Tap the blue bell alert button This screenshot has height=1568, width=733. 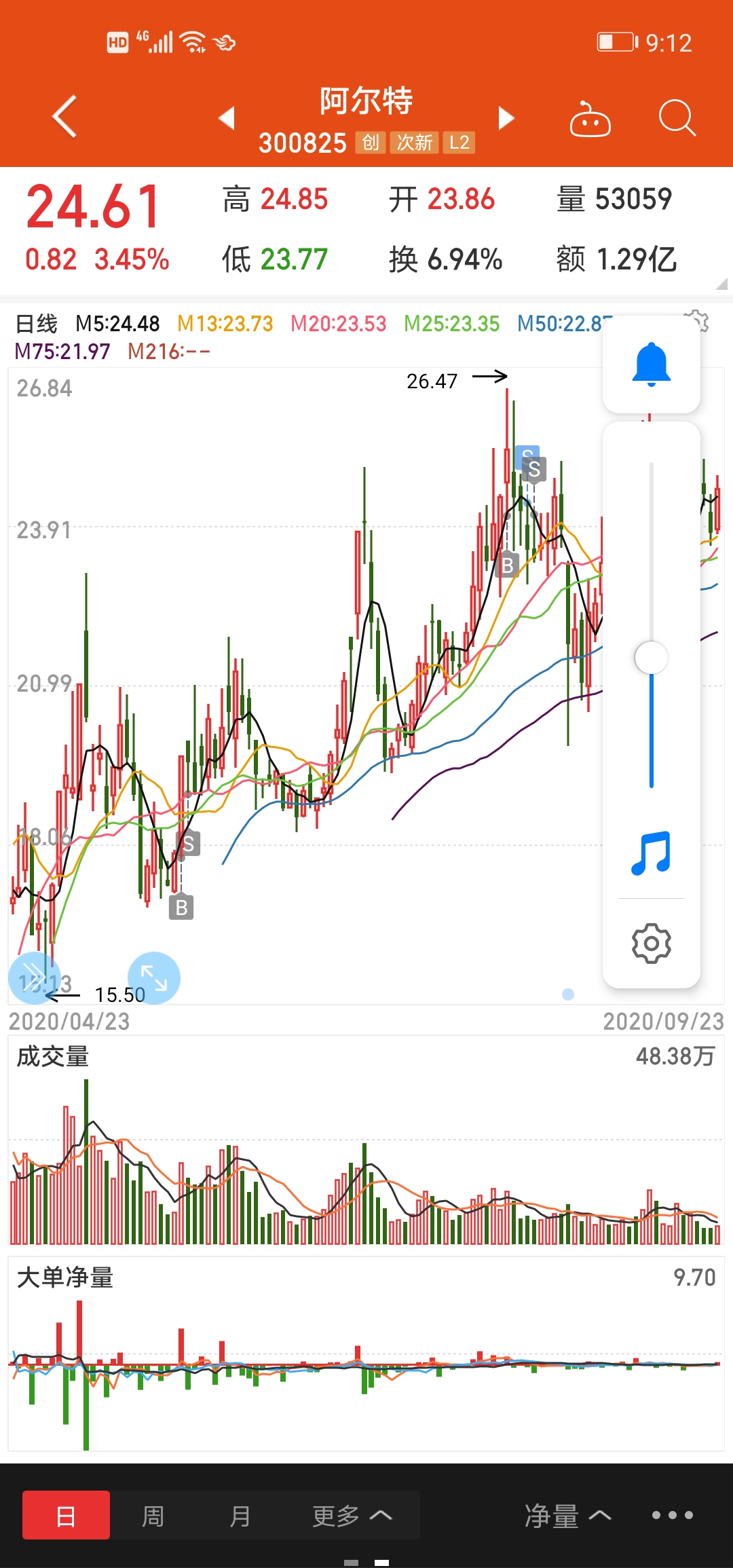tap(652, 365)
